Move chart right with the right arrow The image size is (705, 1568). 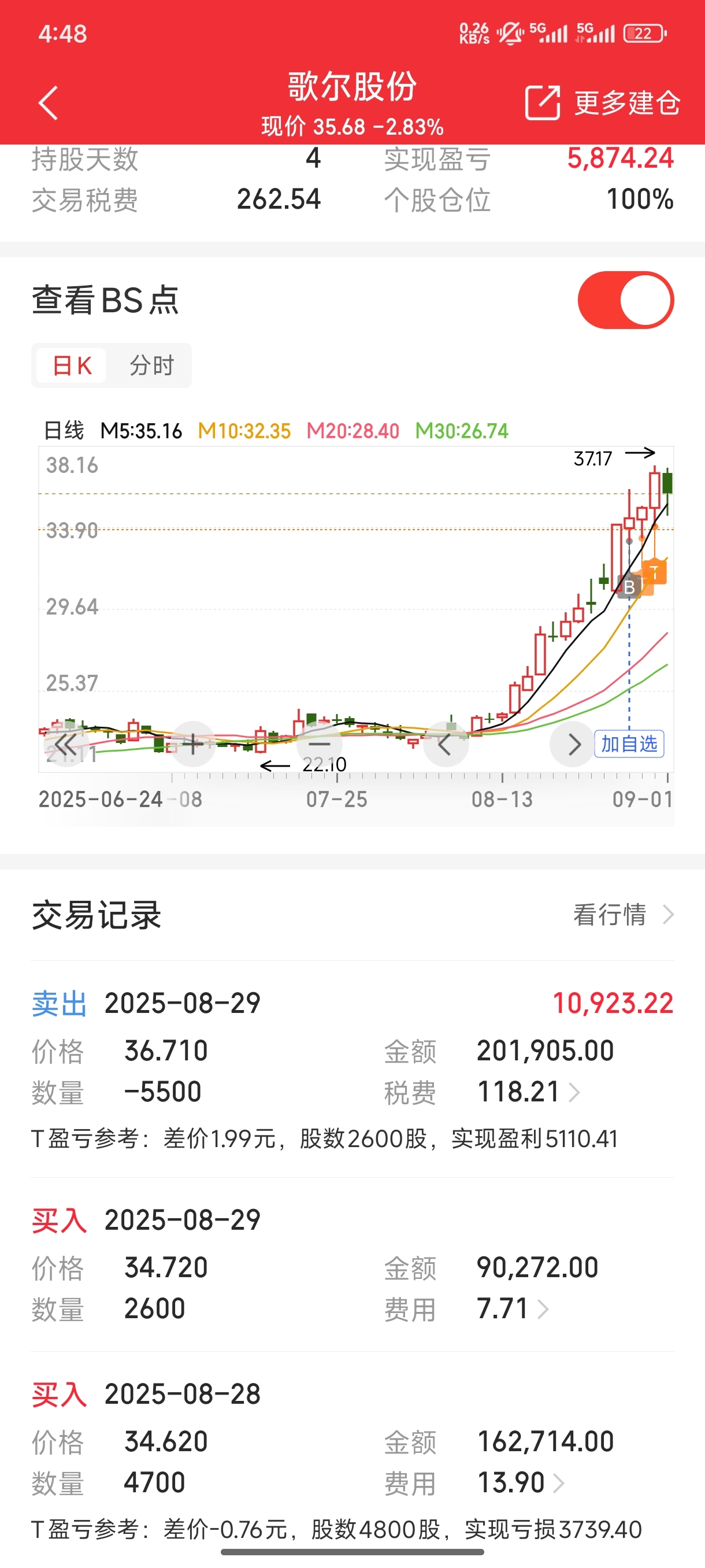[573, 744]
